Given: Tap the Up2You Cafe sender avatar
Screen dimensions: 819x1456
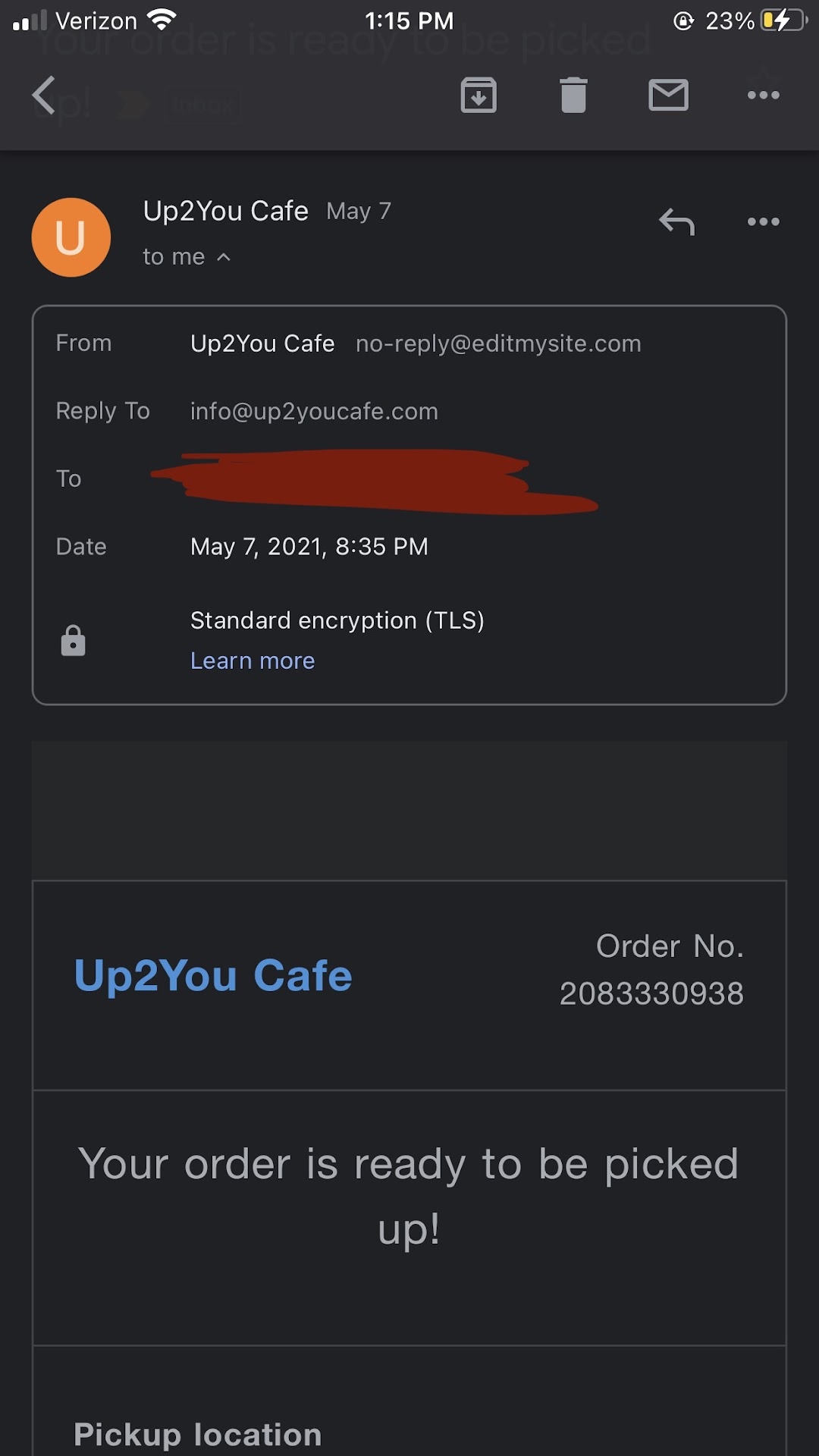Looking at the screenshot, I should point(71,237).
